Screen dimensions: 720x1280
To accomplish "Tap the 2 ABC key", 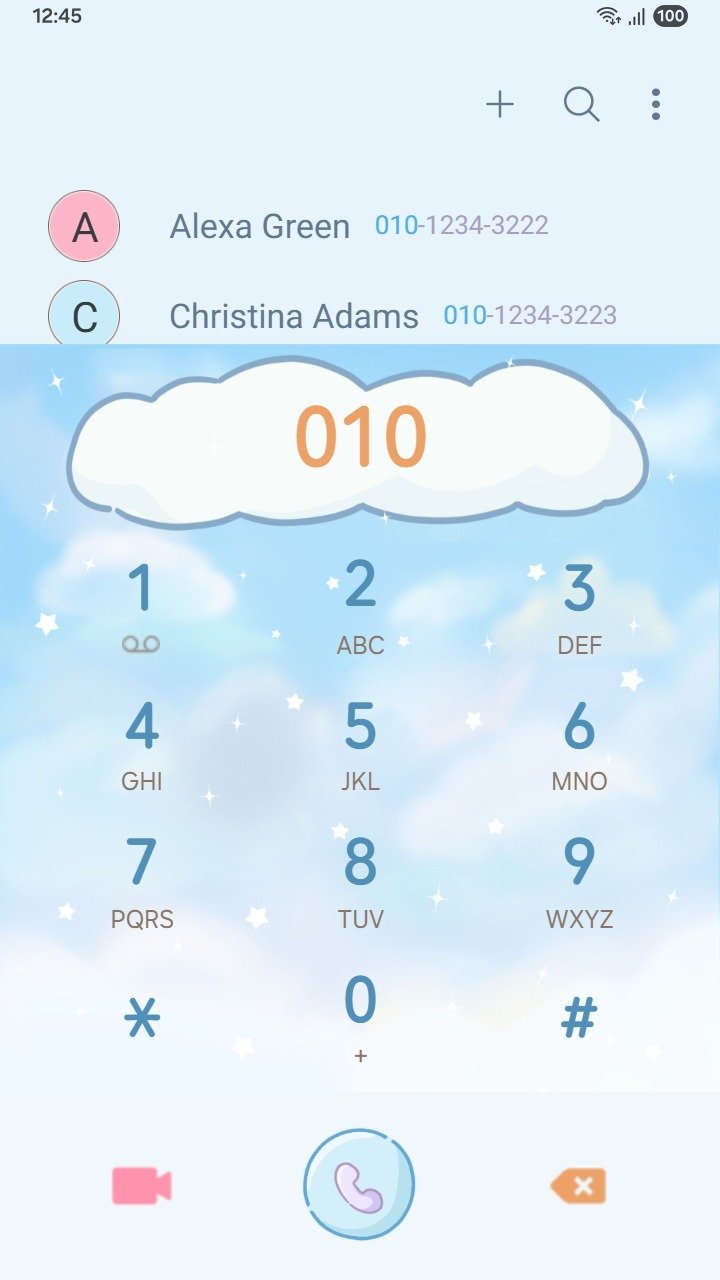I will click(360, 603).
